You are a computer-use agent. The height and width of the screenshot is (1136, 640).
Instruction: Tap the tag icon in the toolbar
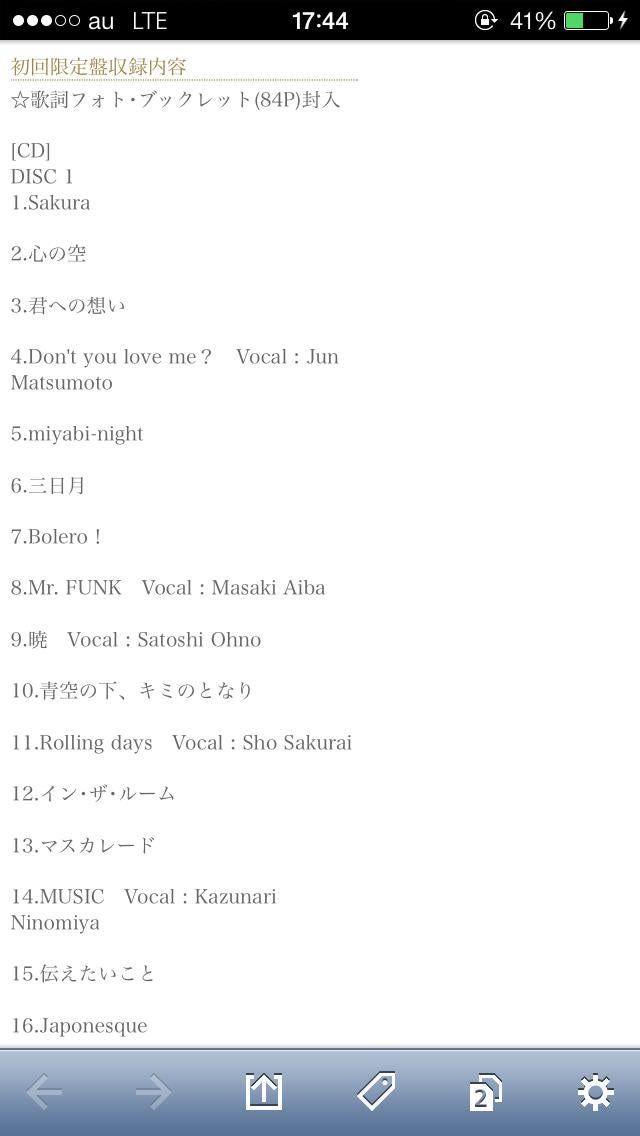pos(376,1091)
